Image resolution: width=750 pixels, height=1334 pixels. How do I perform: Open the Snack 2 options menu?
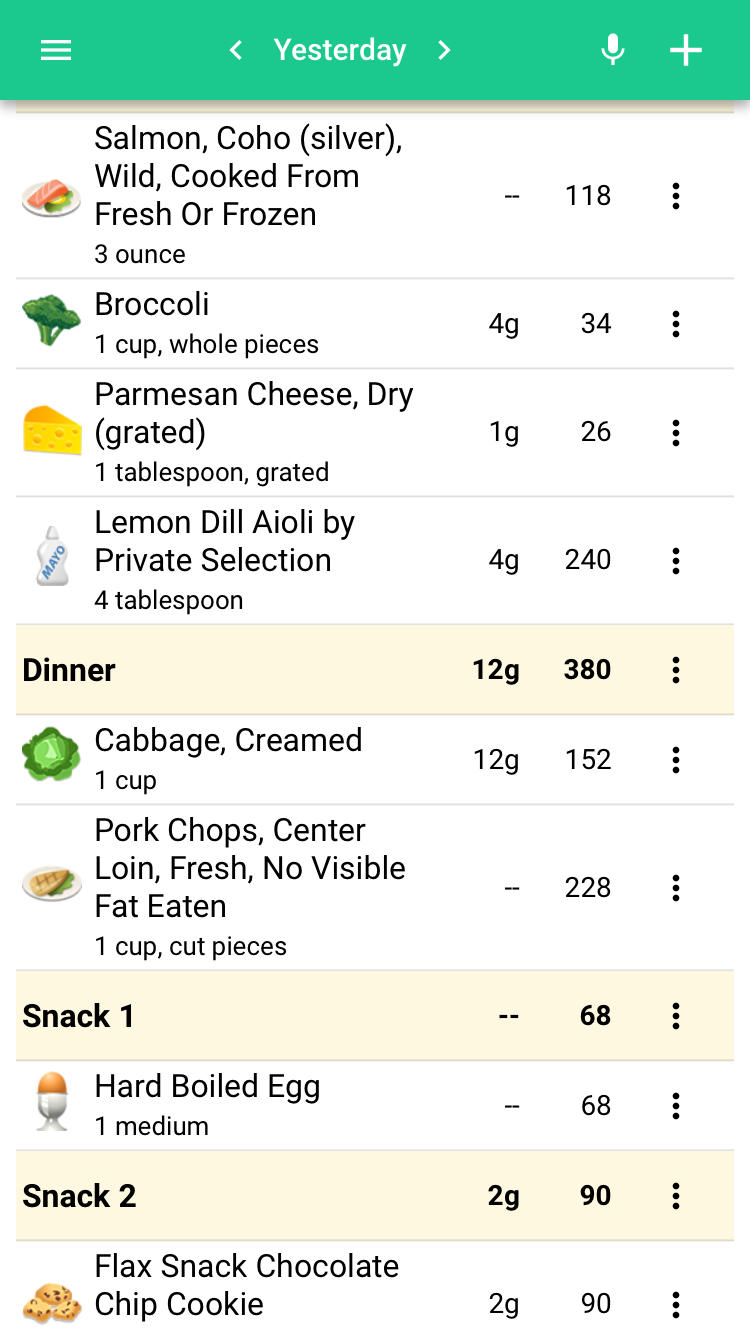[676, 1196]
